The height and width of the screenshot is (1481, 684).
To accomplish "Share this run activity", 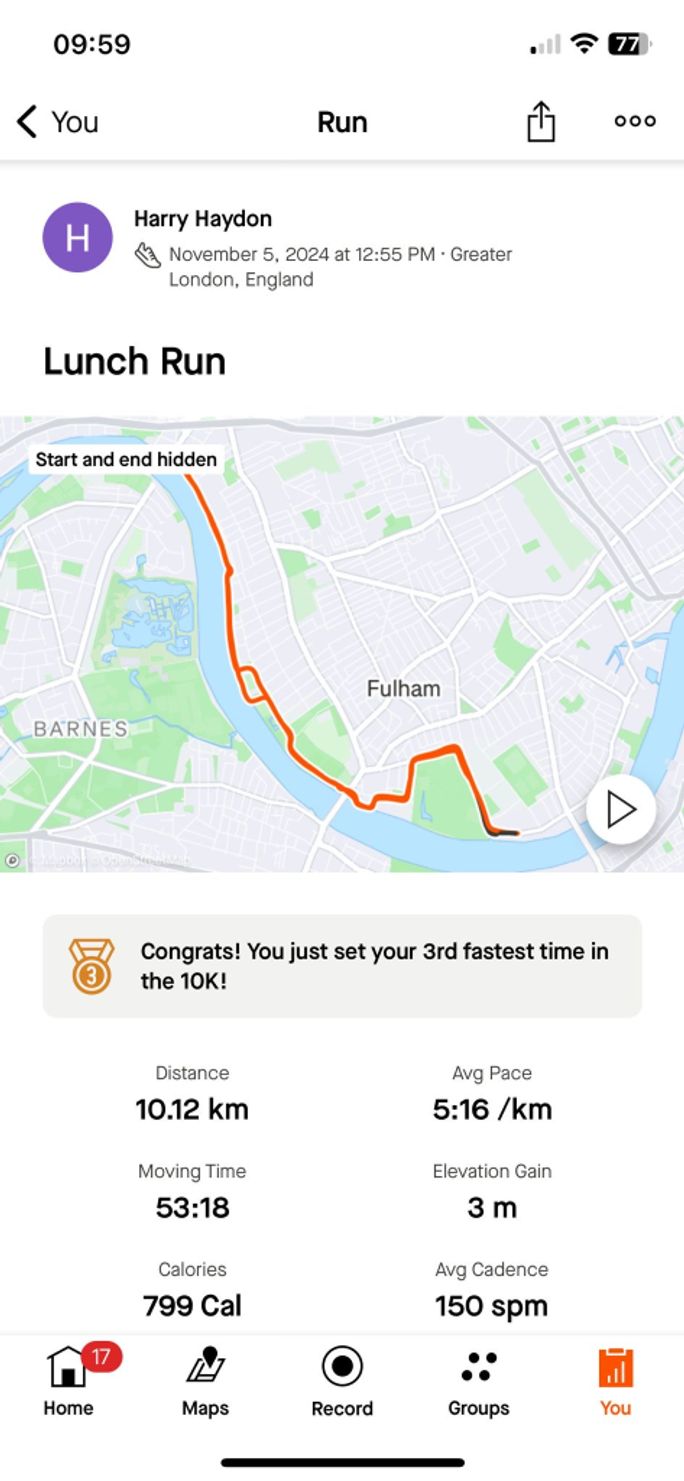I will (x=541, y=122).
